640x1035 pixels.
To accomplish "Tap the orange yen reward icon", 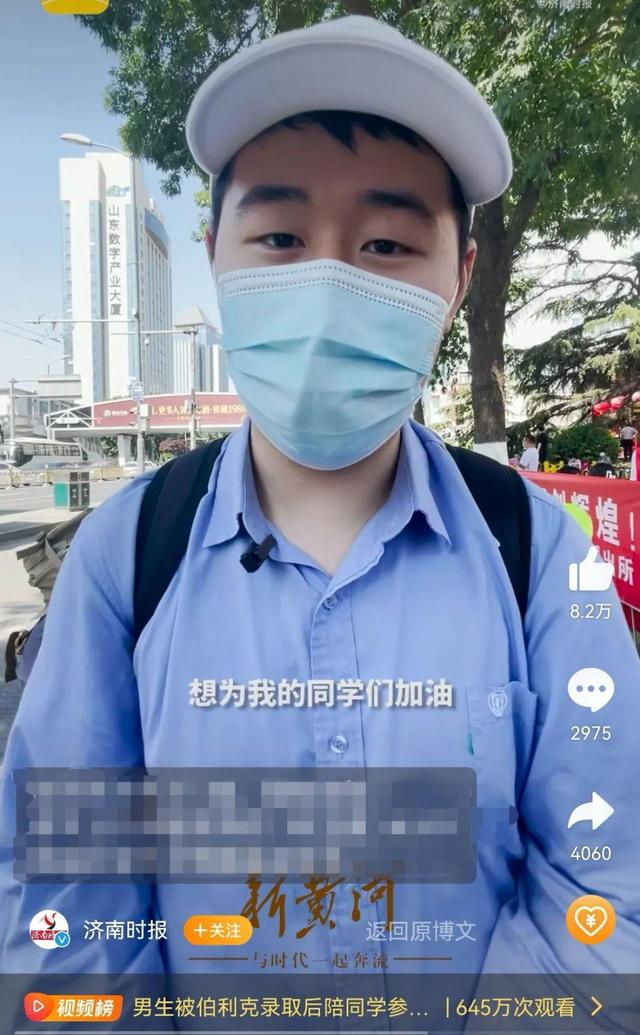I will (591, 920).
